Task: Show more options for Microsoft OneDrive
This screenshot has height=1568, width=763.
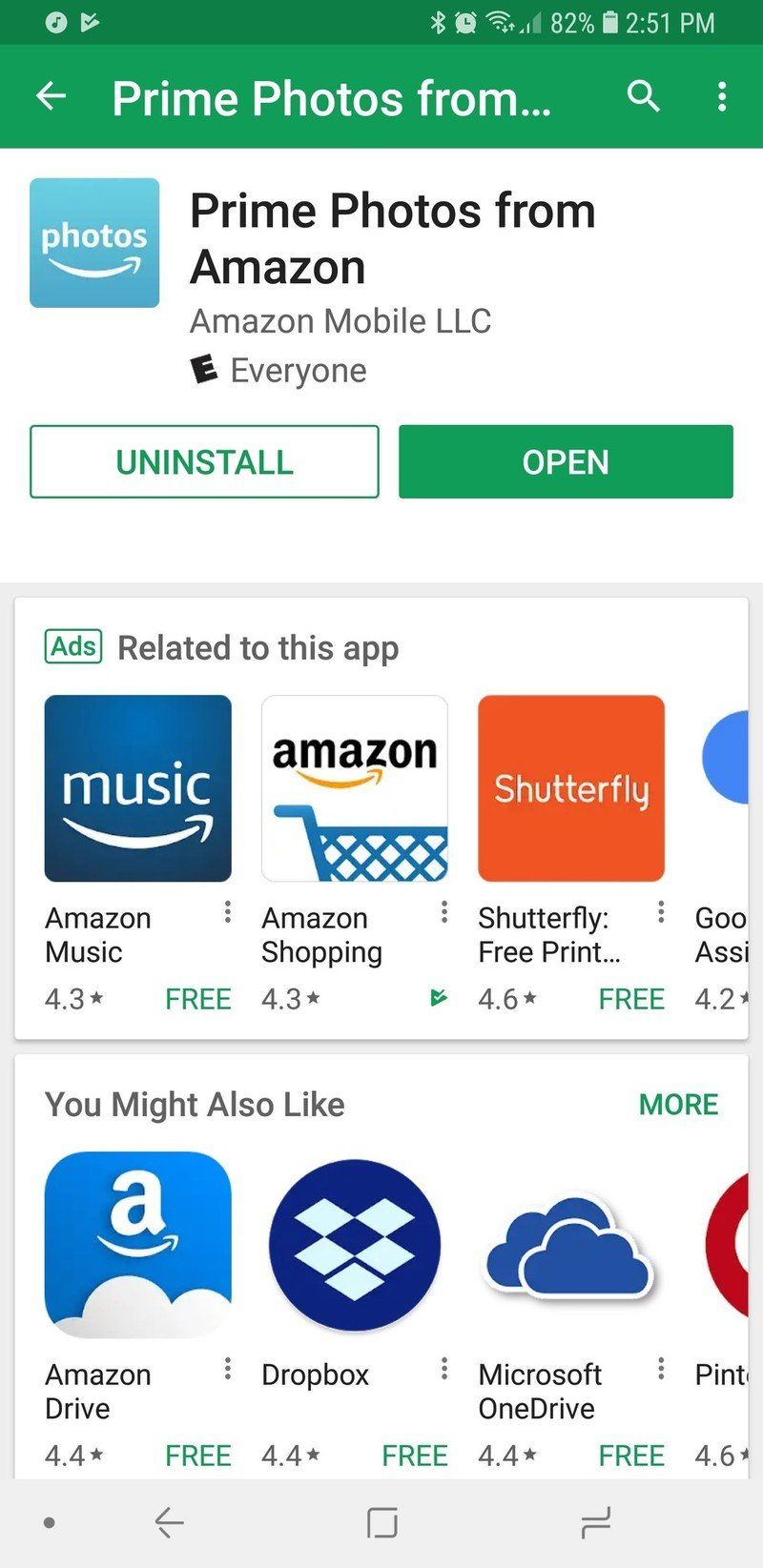Action: click(660, 1370)
